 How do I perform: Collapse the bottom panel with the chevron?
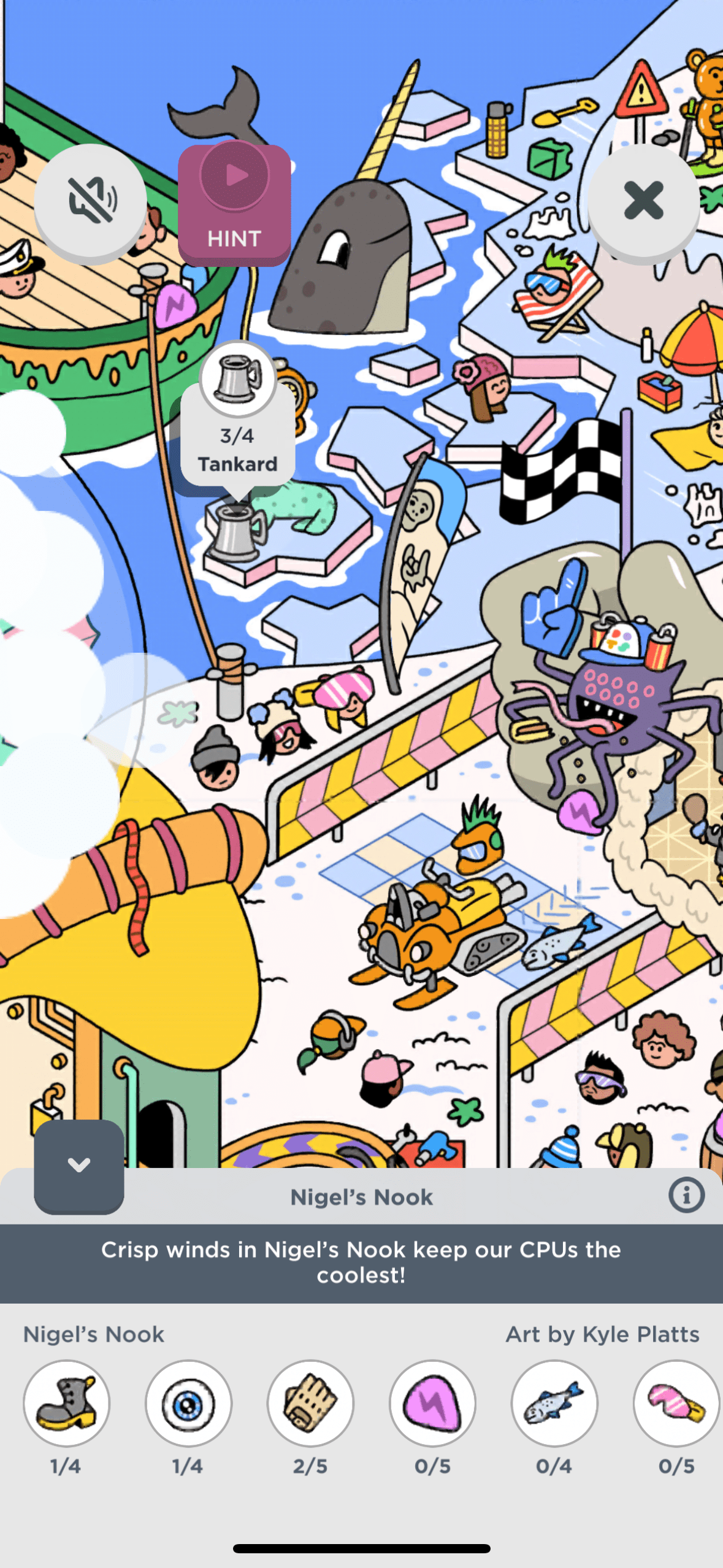tap(79, 1164)
